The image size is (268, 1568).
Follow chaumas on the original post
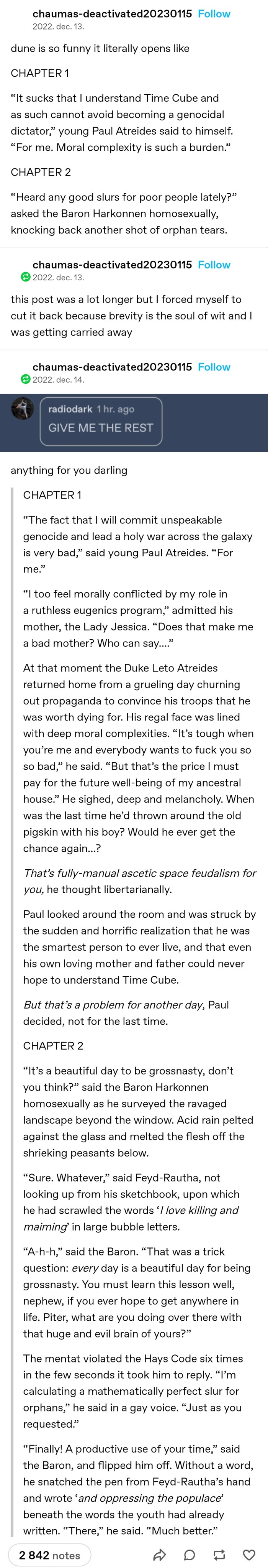214,13
